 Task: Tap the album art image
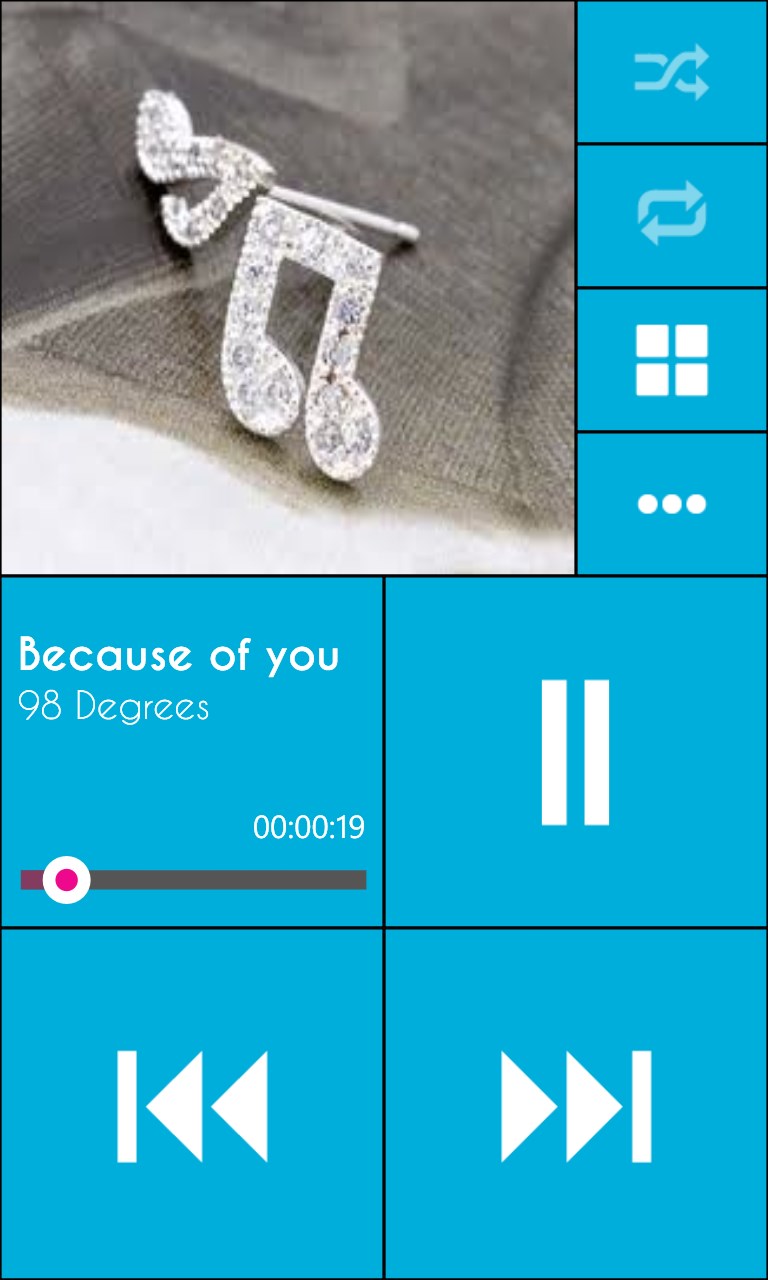click(288, 288)
